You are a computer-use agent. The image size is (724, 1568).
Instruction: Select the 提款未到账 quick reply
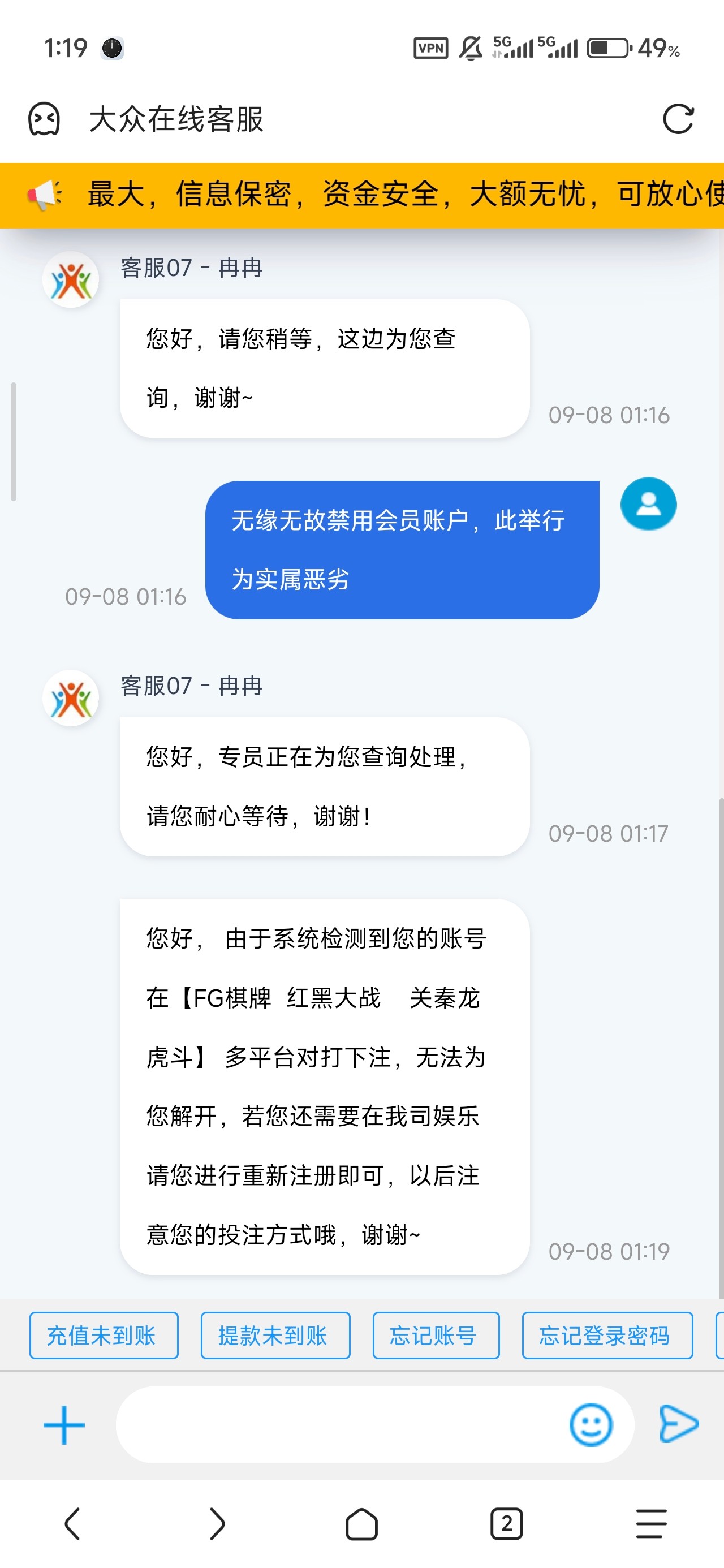point(275,1336)
